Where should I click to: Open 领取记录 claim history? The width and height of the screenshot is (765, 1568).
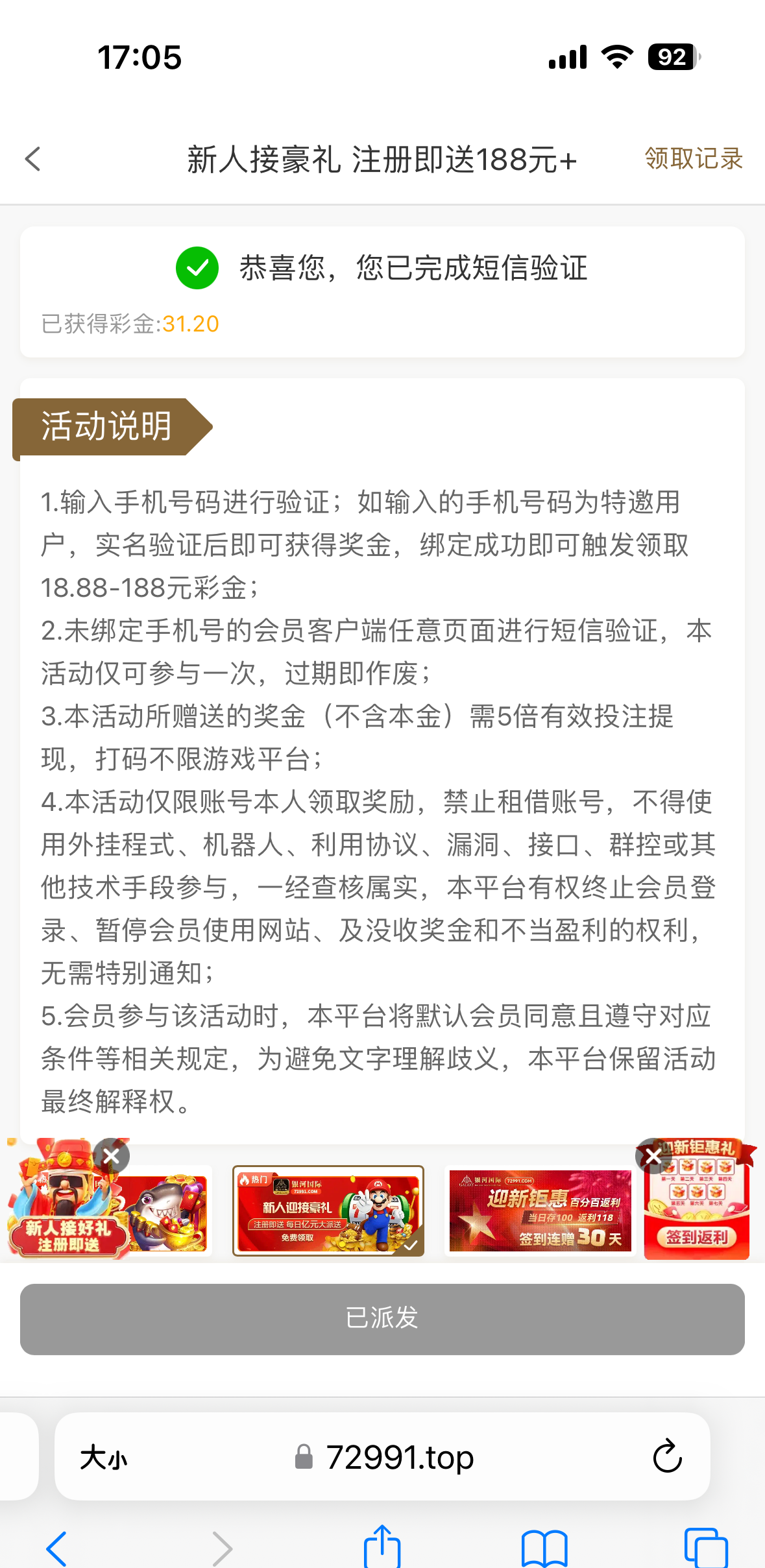coord(693,159)
